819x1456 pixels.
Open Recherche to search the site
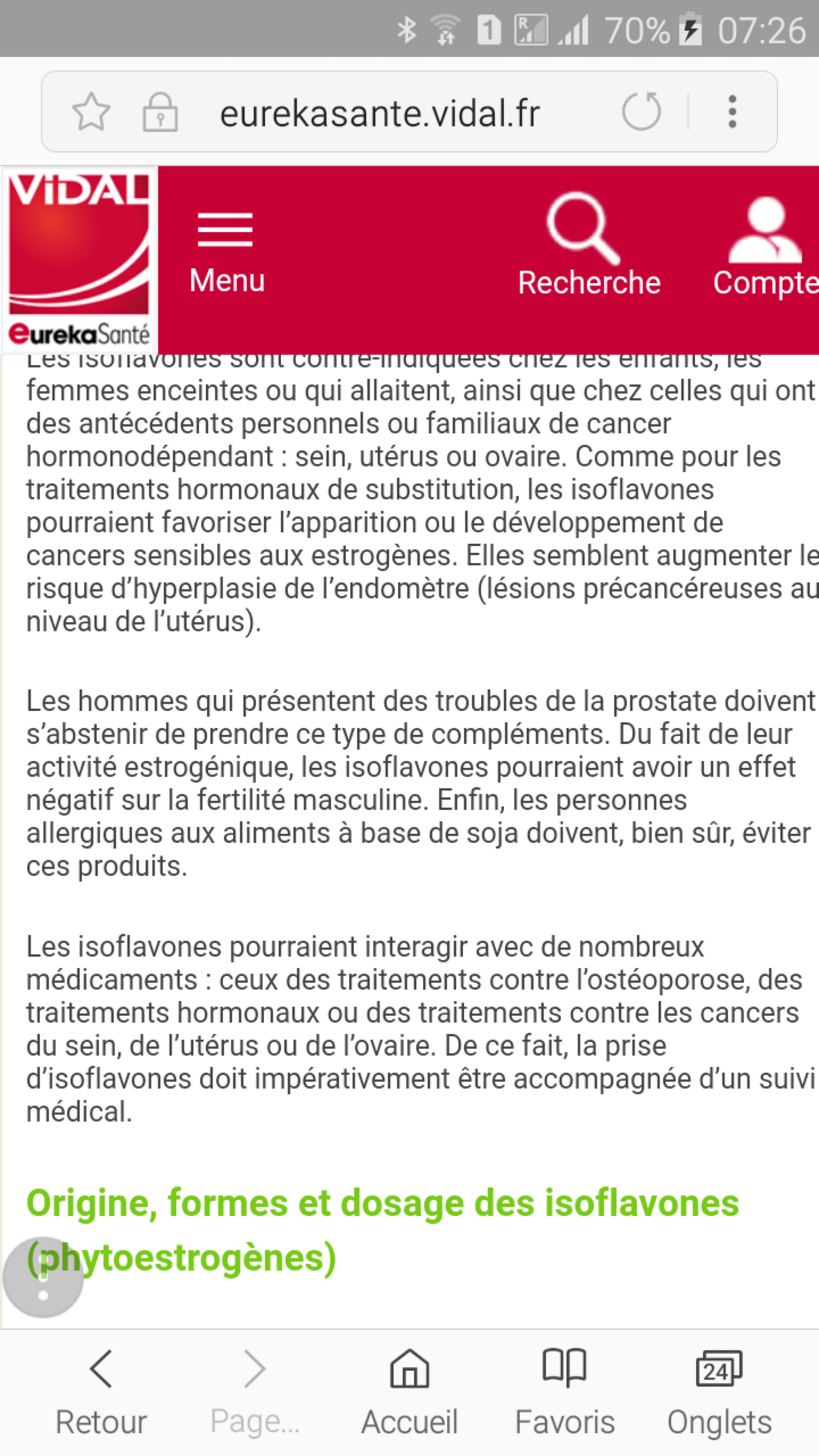click(589, 246)
